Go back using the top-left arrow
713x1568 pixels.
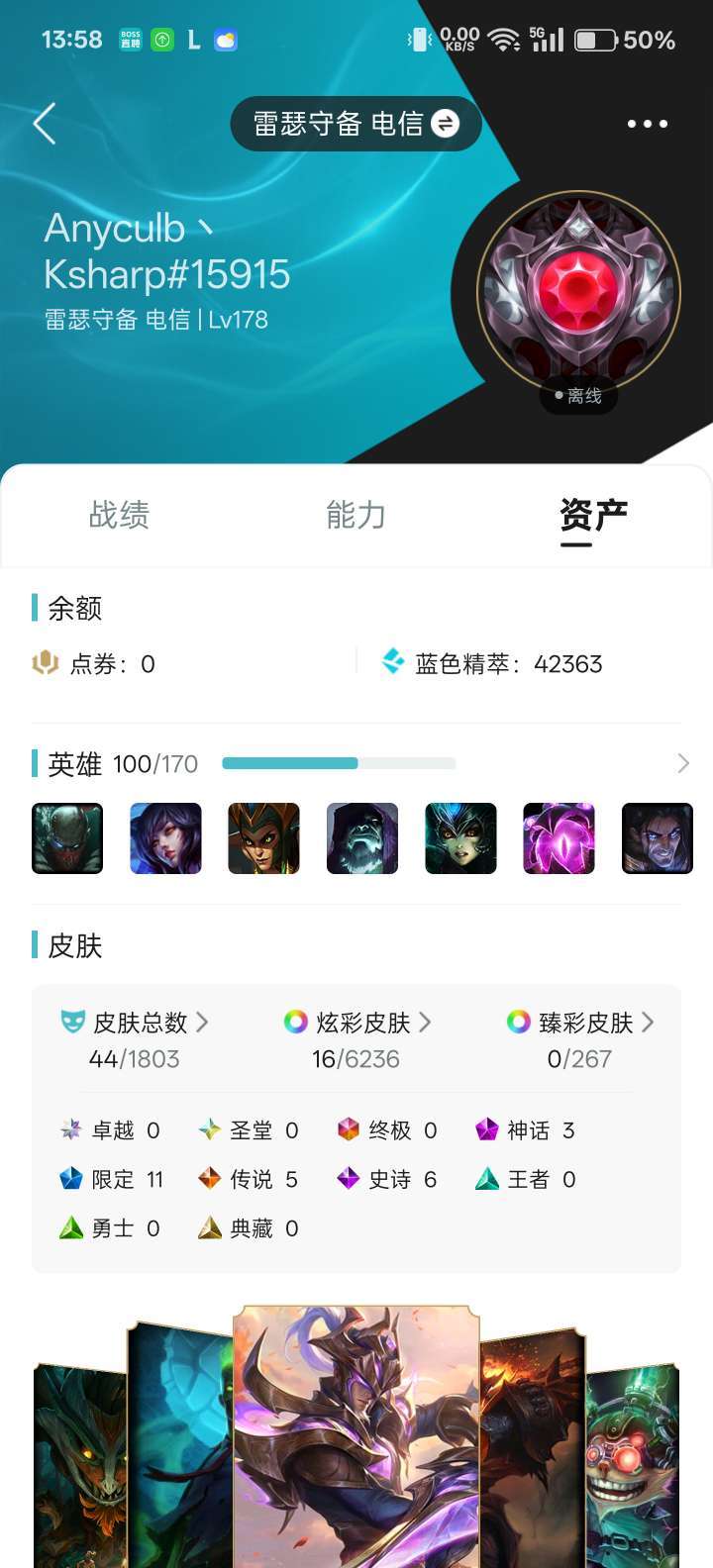pos(45,124)
